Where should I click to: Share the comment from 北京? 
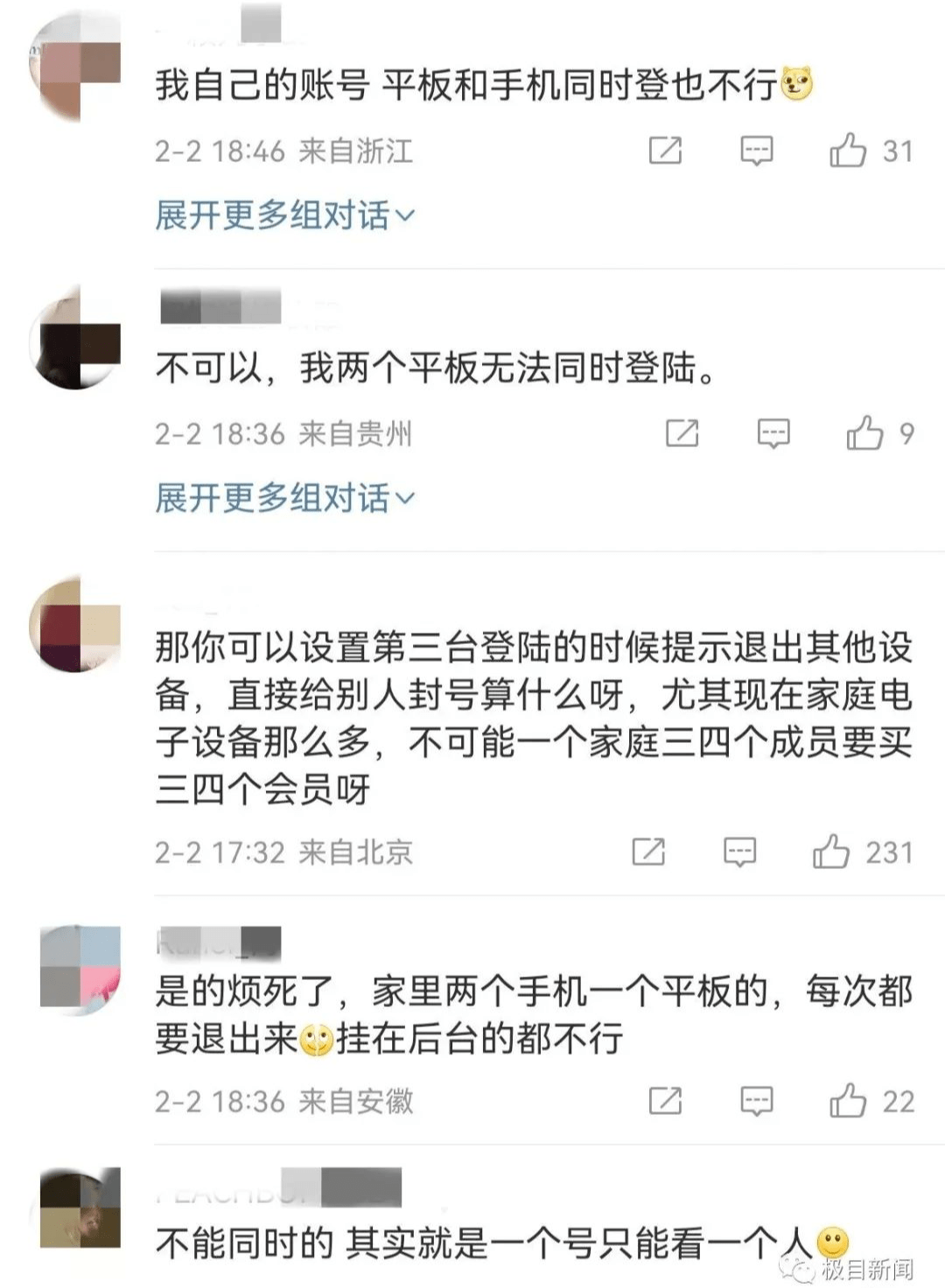[x=648, y=851]
